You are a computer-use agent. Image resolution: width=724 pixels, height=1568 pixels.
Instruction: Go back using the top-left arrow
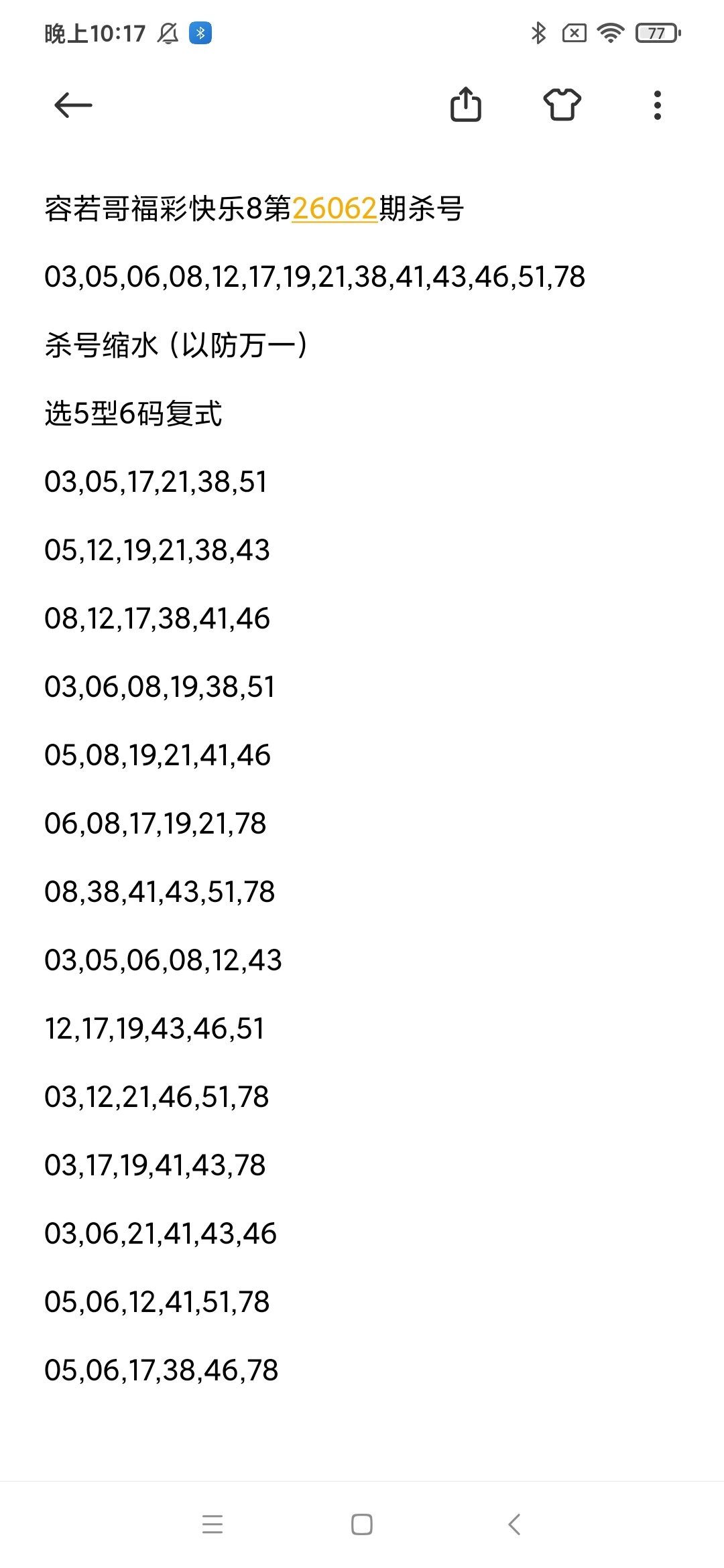point(73,105)
